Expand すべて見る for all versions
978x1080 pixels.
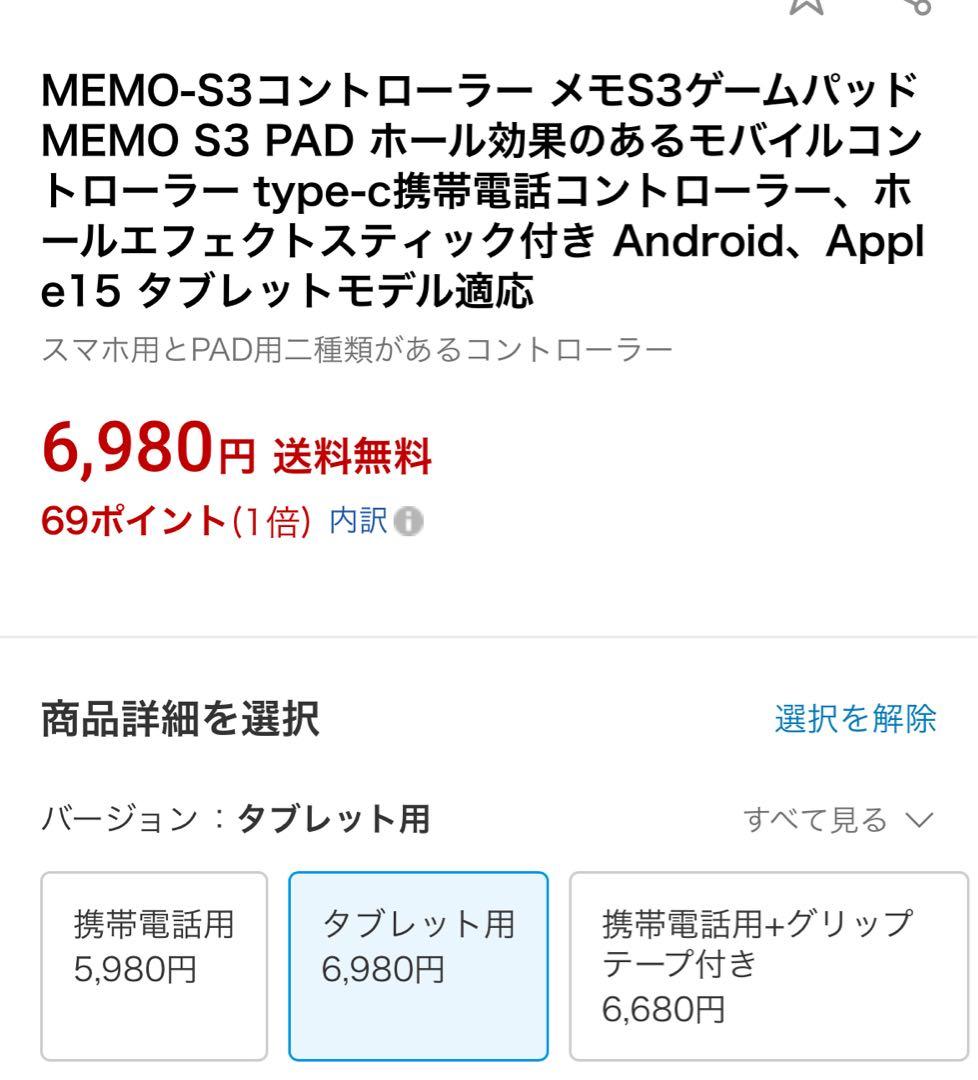tap(838, 820)
